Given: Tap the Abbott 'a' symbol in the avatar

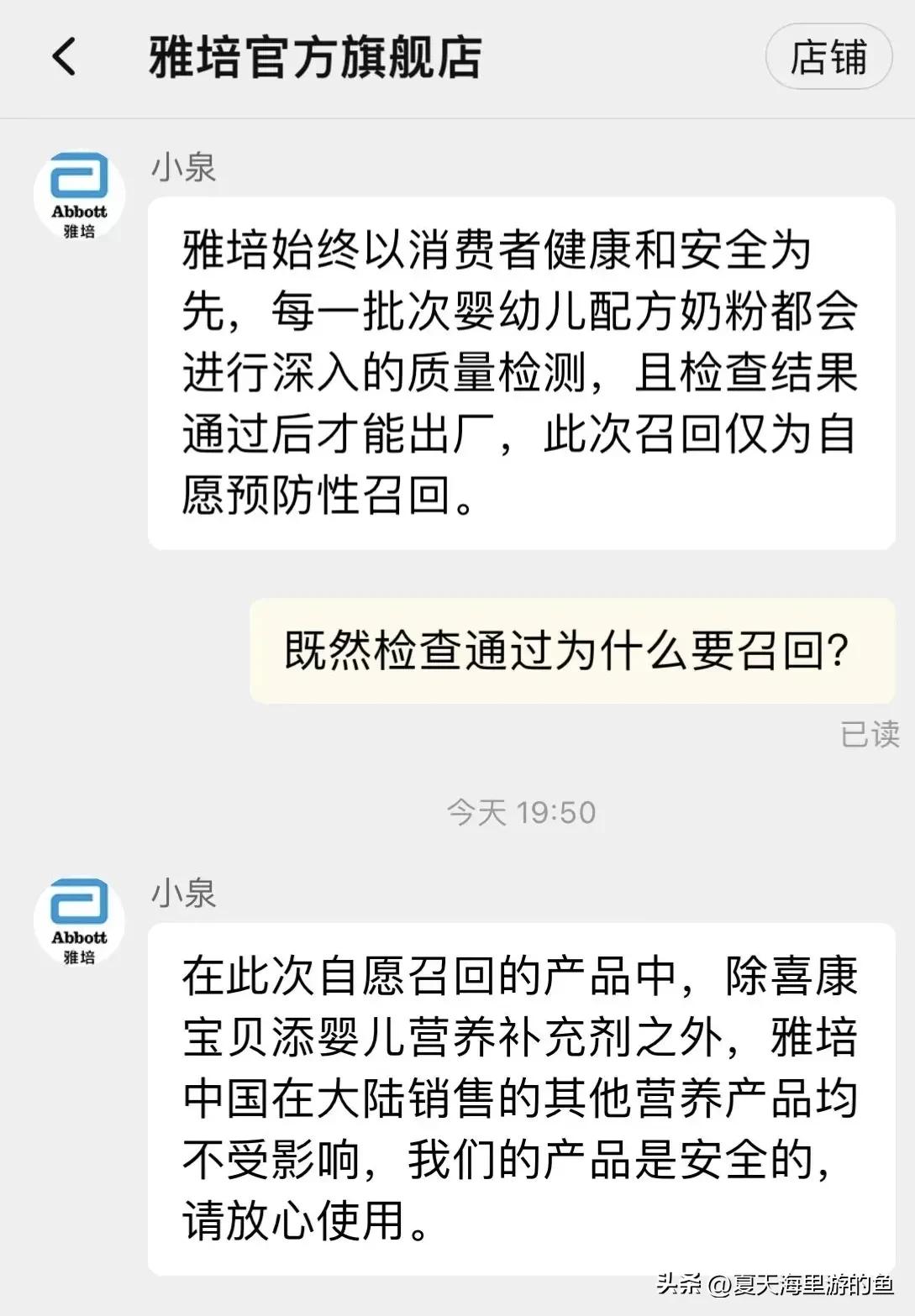Looking at the screenshot, I should coord(78,172).
